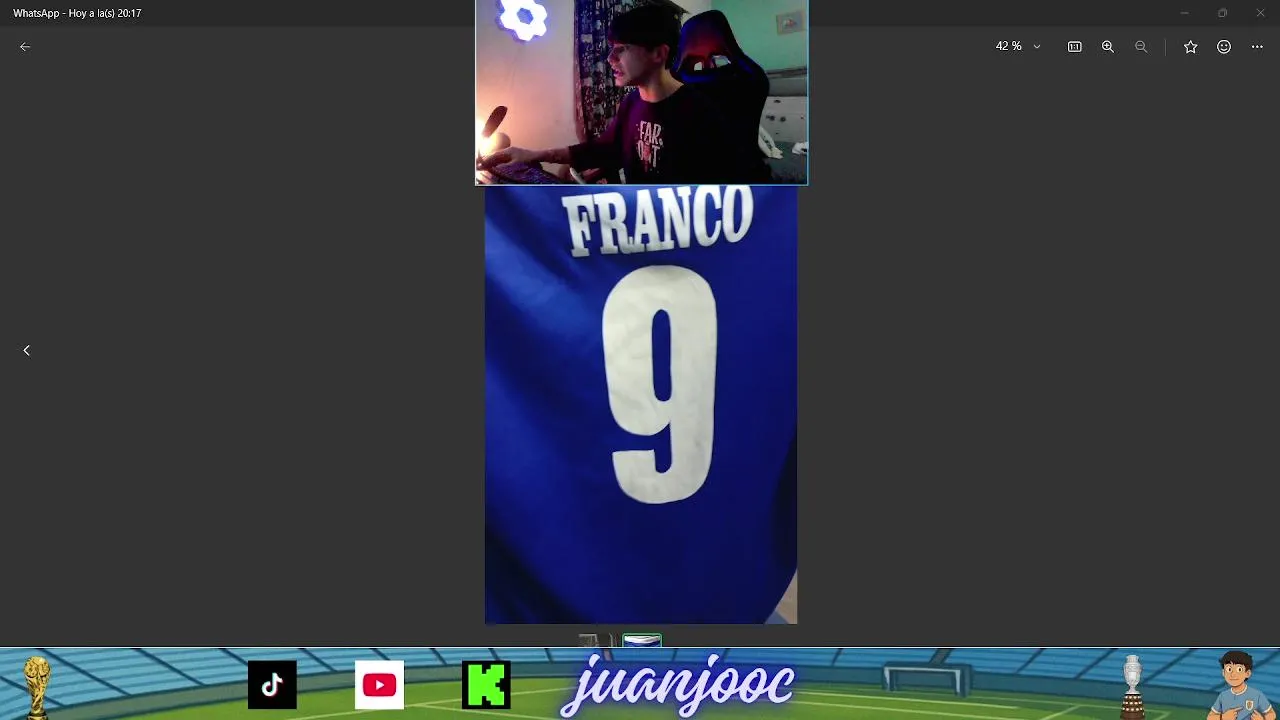Show the previous image with the left chevron
The width and height of the screenshot is (1280, 720).
pyautogui.click(x=27, y=350)
